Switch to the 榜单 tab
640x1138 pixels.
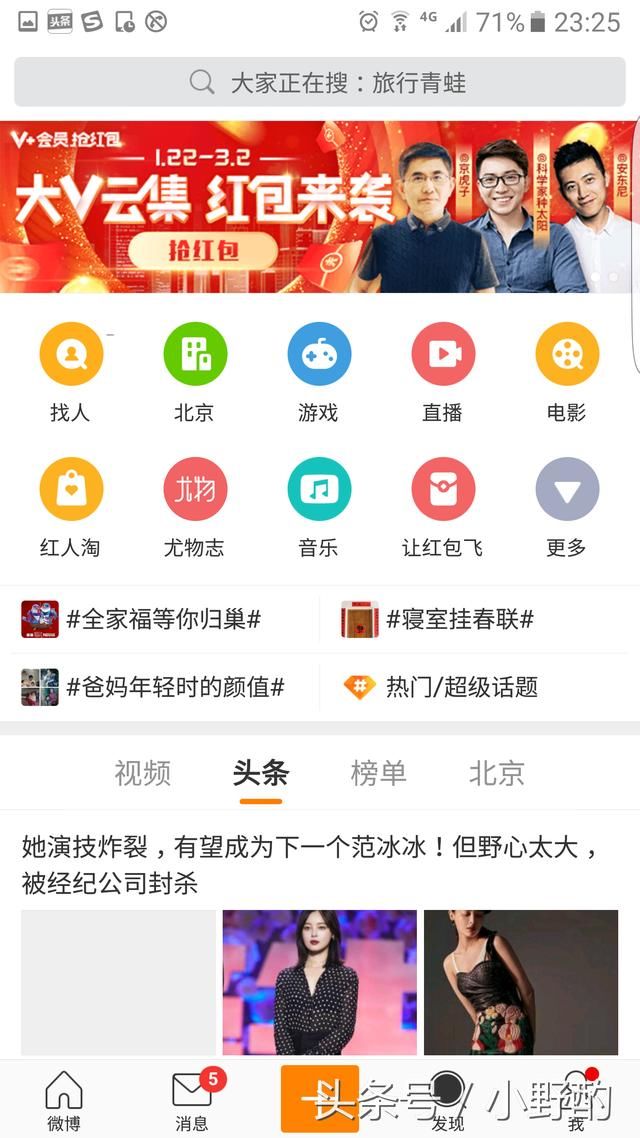378,773
